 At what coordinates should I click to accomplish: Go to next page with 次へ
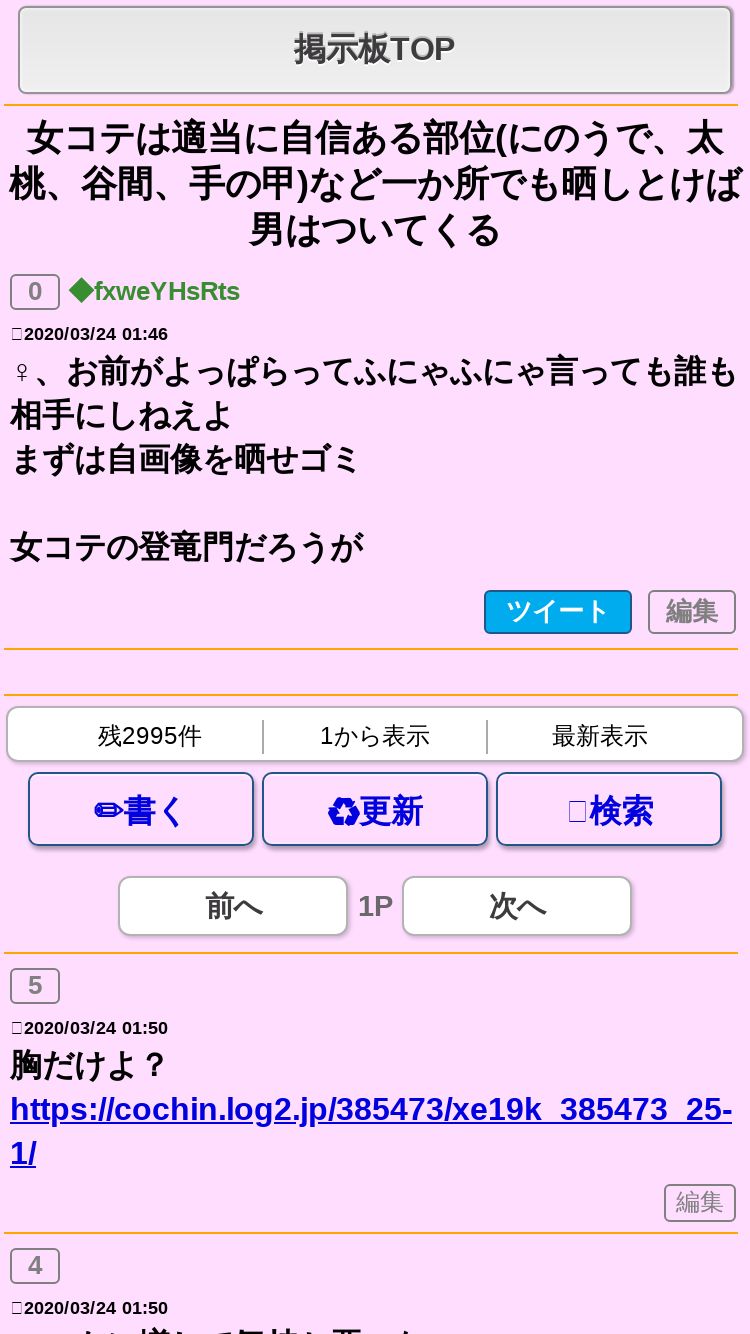point(517,906)
